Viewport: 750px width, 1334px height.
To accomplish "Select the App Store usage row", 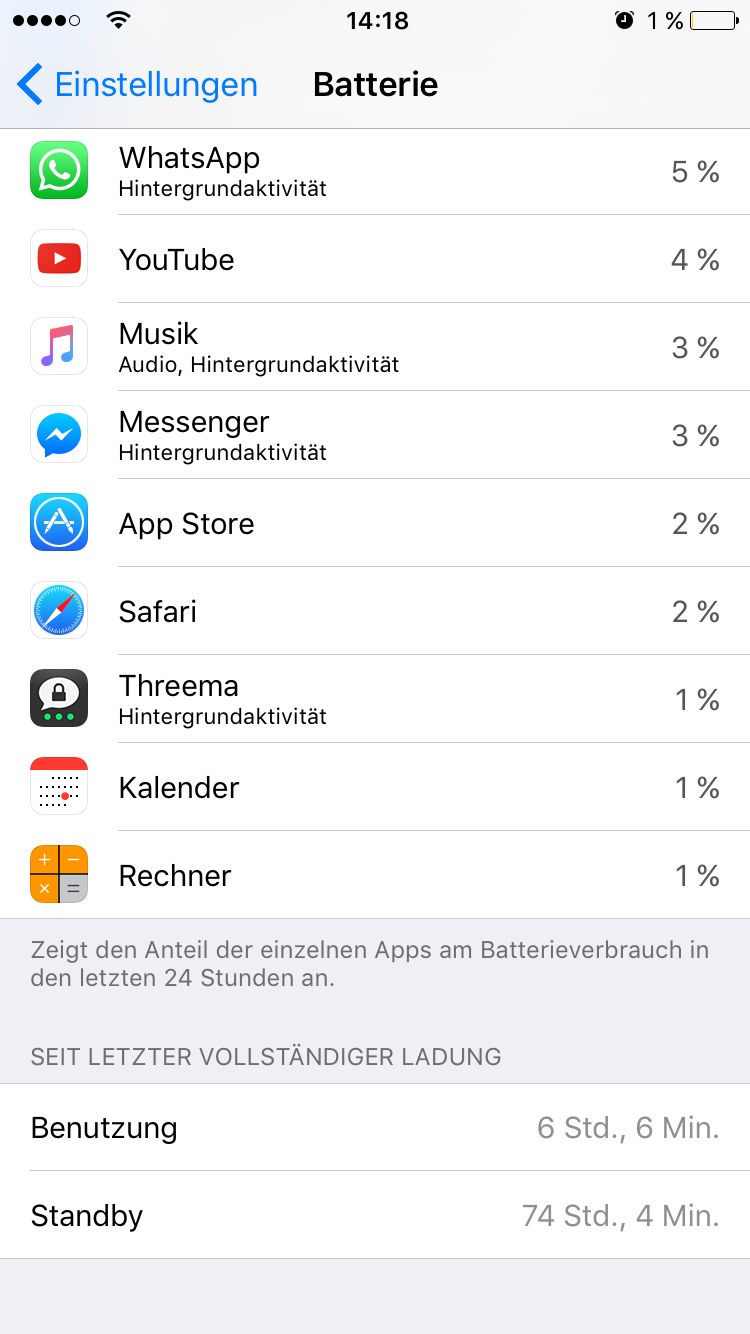I will pyautogui.click(x=375, y=523).
